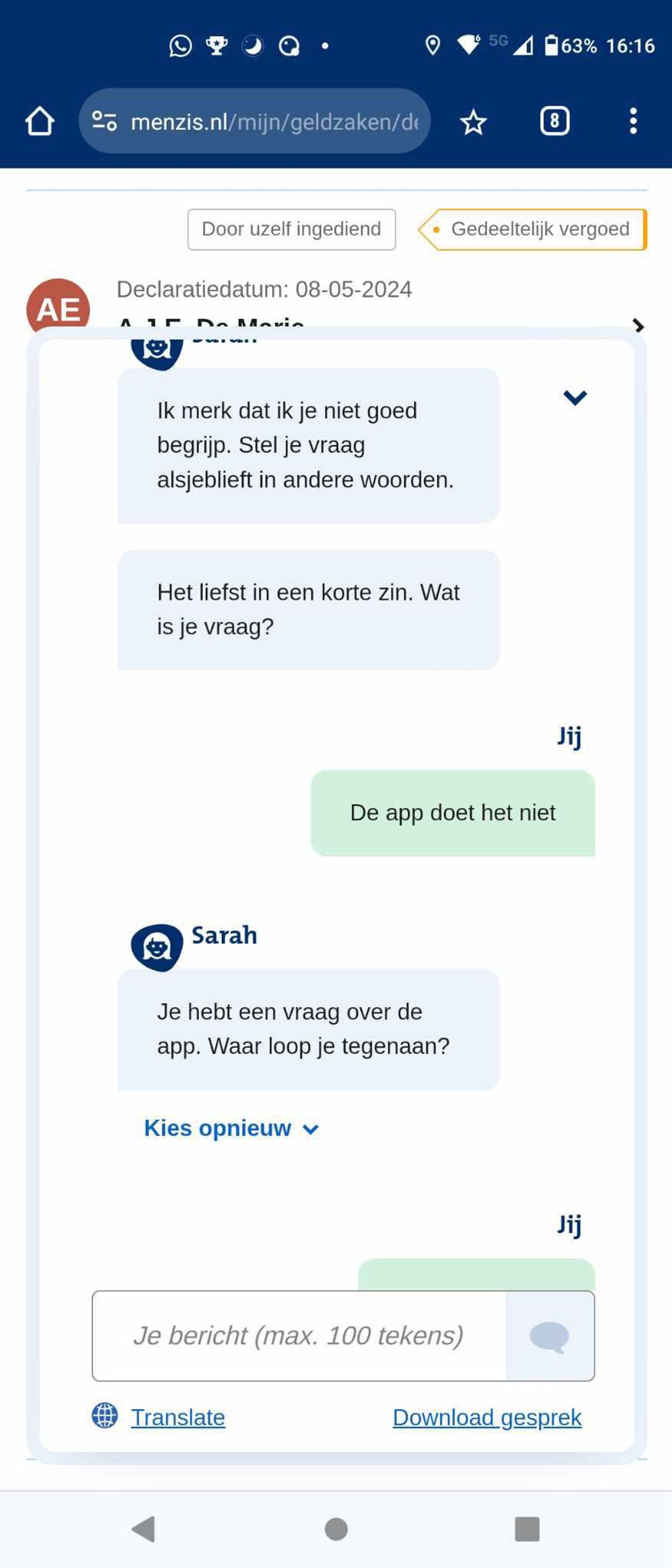Viewport: 672px width, 1568px height.
Task: Minimize the Sarah chat window
Action: (575, 397)
